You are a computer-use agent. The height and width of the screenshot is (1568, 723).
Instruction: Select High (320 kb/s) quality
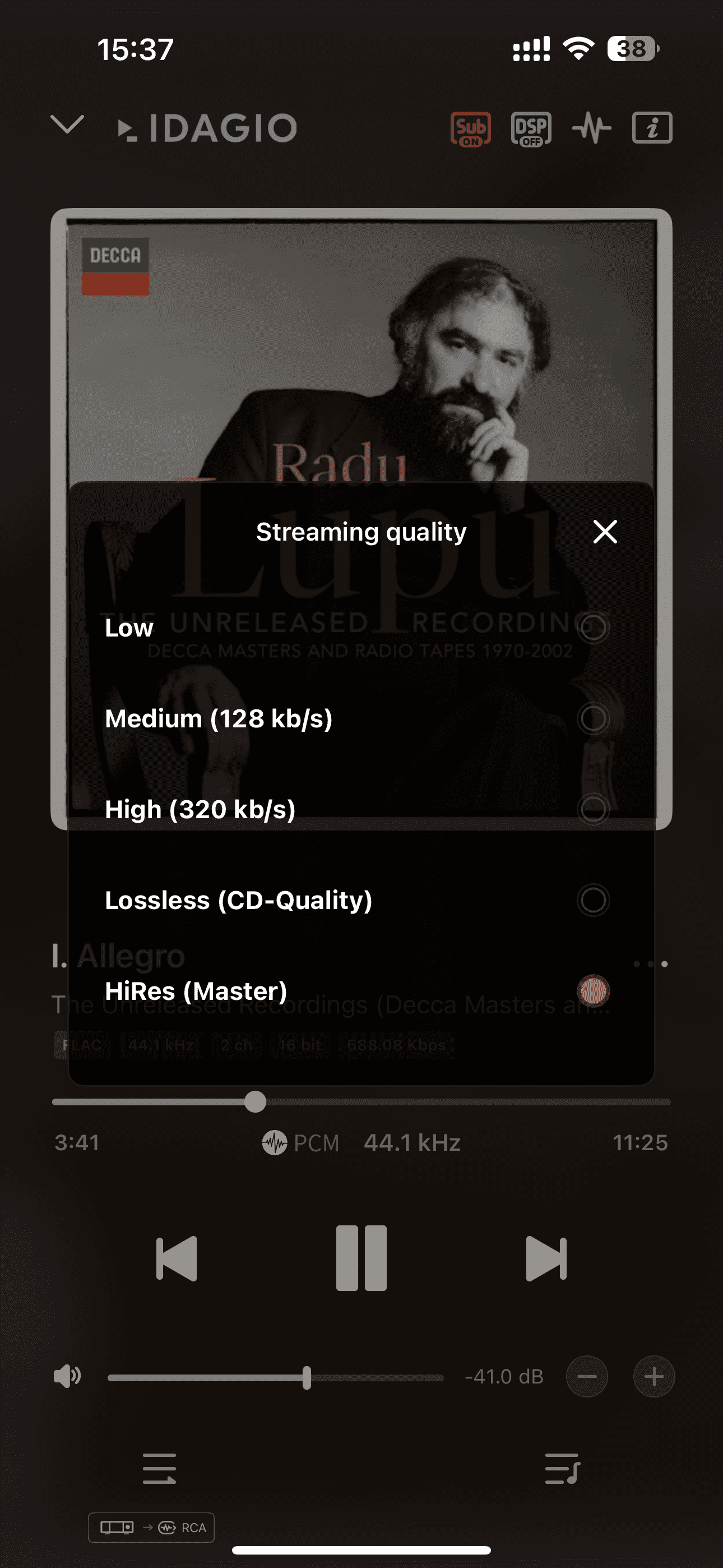593,809
